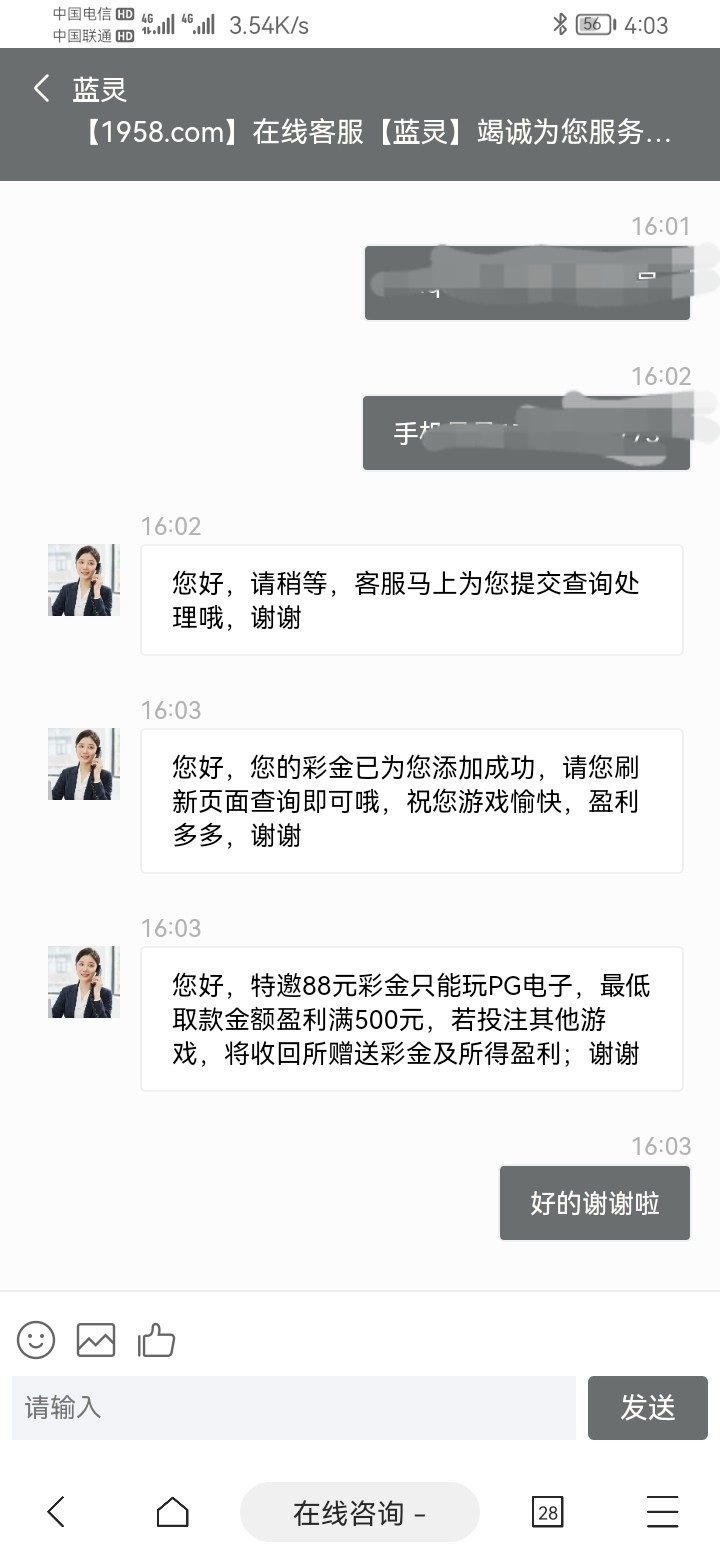Open the browser tab switcher

(x=547, y=1512)
